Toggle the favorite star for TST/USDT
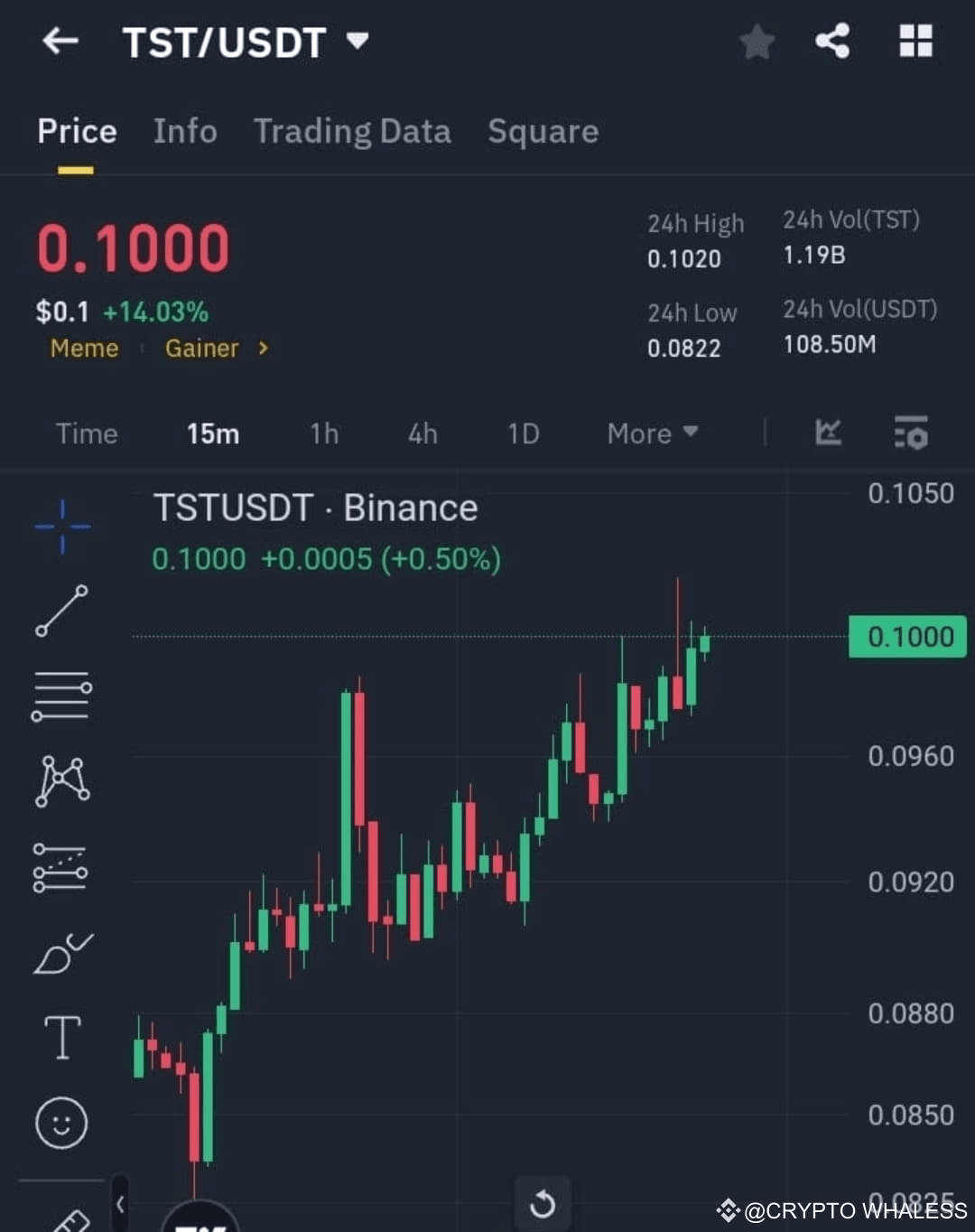The width and height of the screenshot is (975, 1232). click(x=757, y=42)
